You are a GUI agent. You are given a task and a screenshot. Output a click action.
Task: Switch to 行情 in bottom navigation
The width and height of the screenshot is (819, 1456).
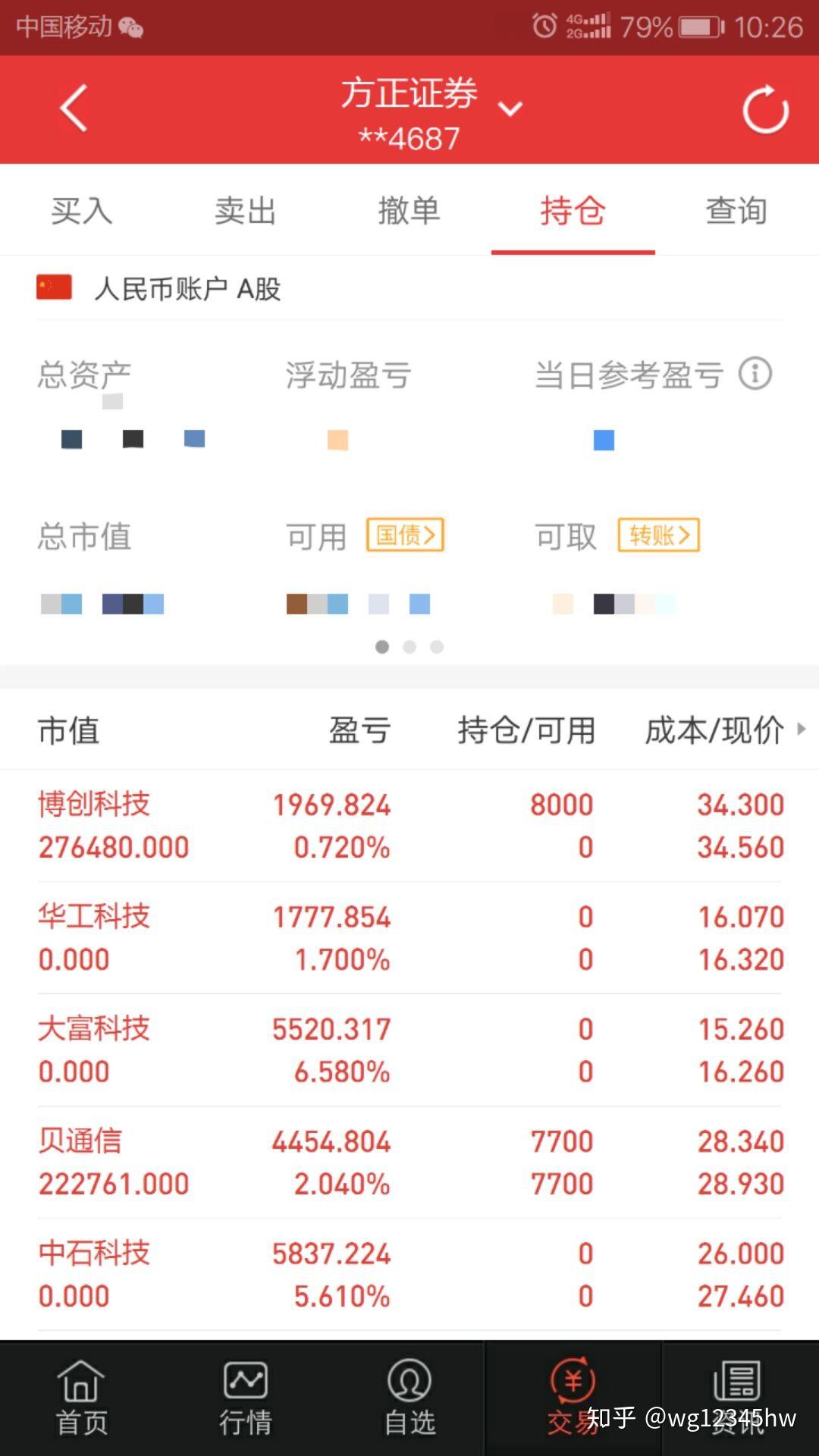(246, 1398)
